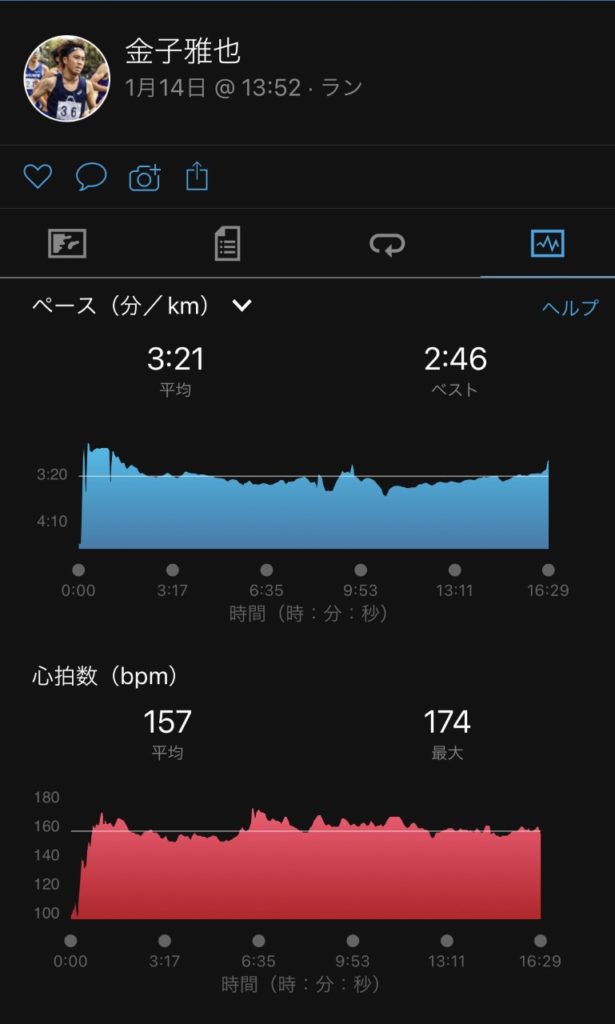Add a photo with the camera icon
The height and width of the screenshot is (1024, 615).
(x=145, y=178)
